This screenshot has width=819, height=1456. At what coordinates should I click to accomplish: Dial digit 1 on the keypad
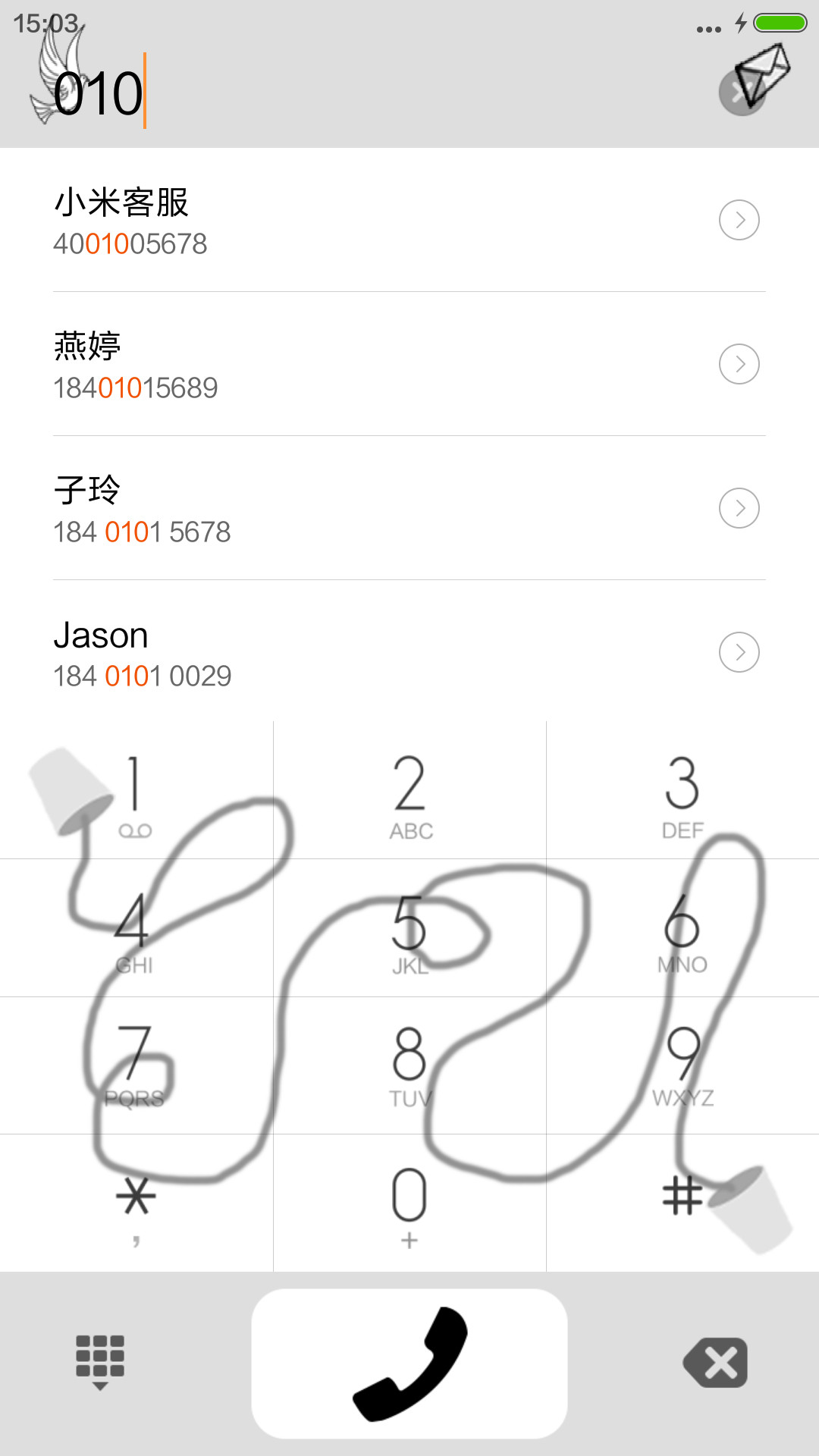[136, 790]
